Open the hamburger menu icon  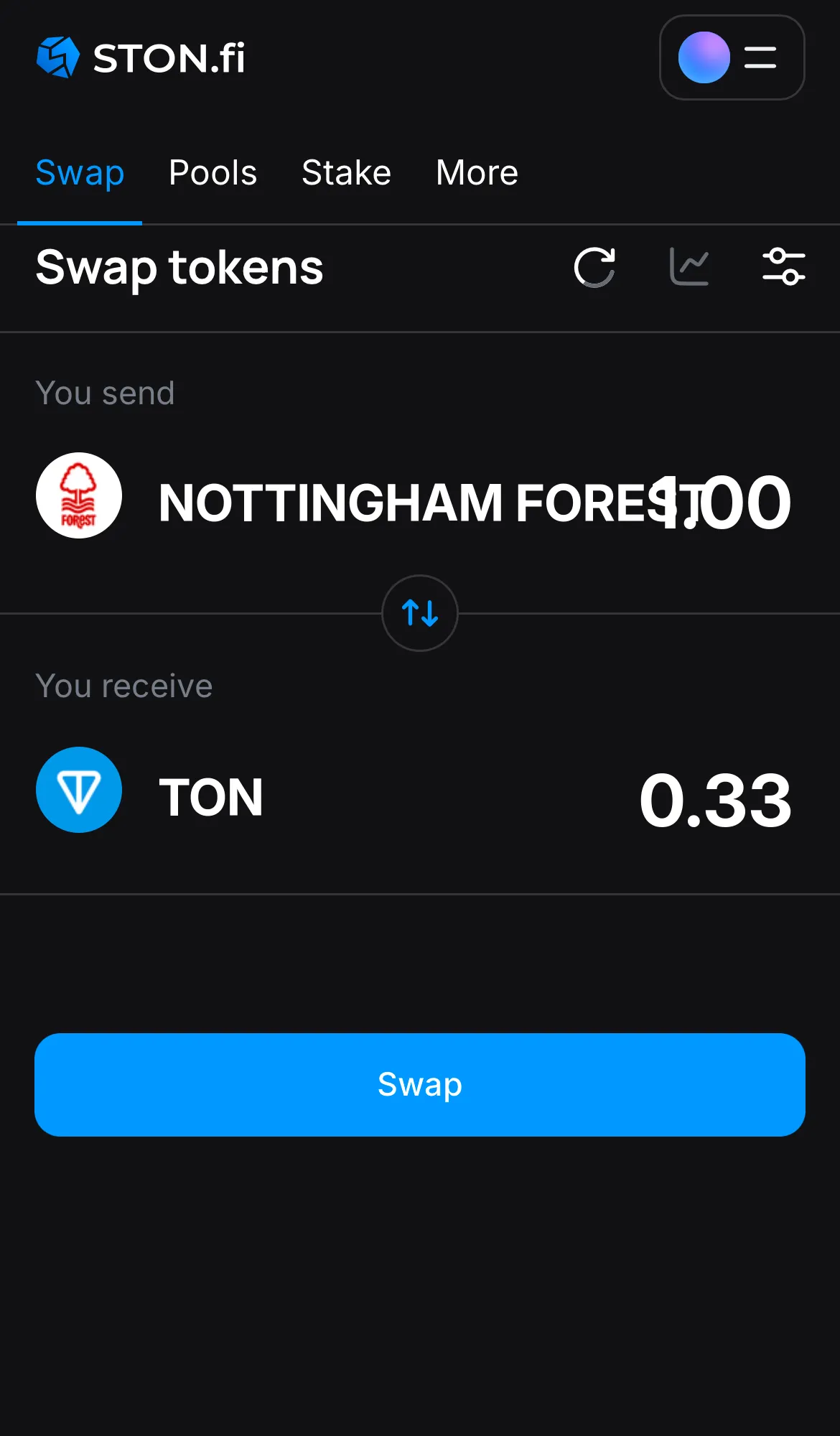[x=759, y=57]
